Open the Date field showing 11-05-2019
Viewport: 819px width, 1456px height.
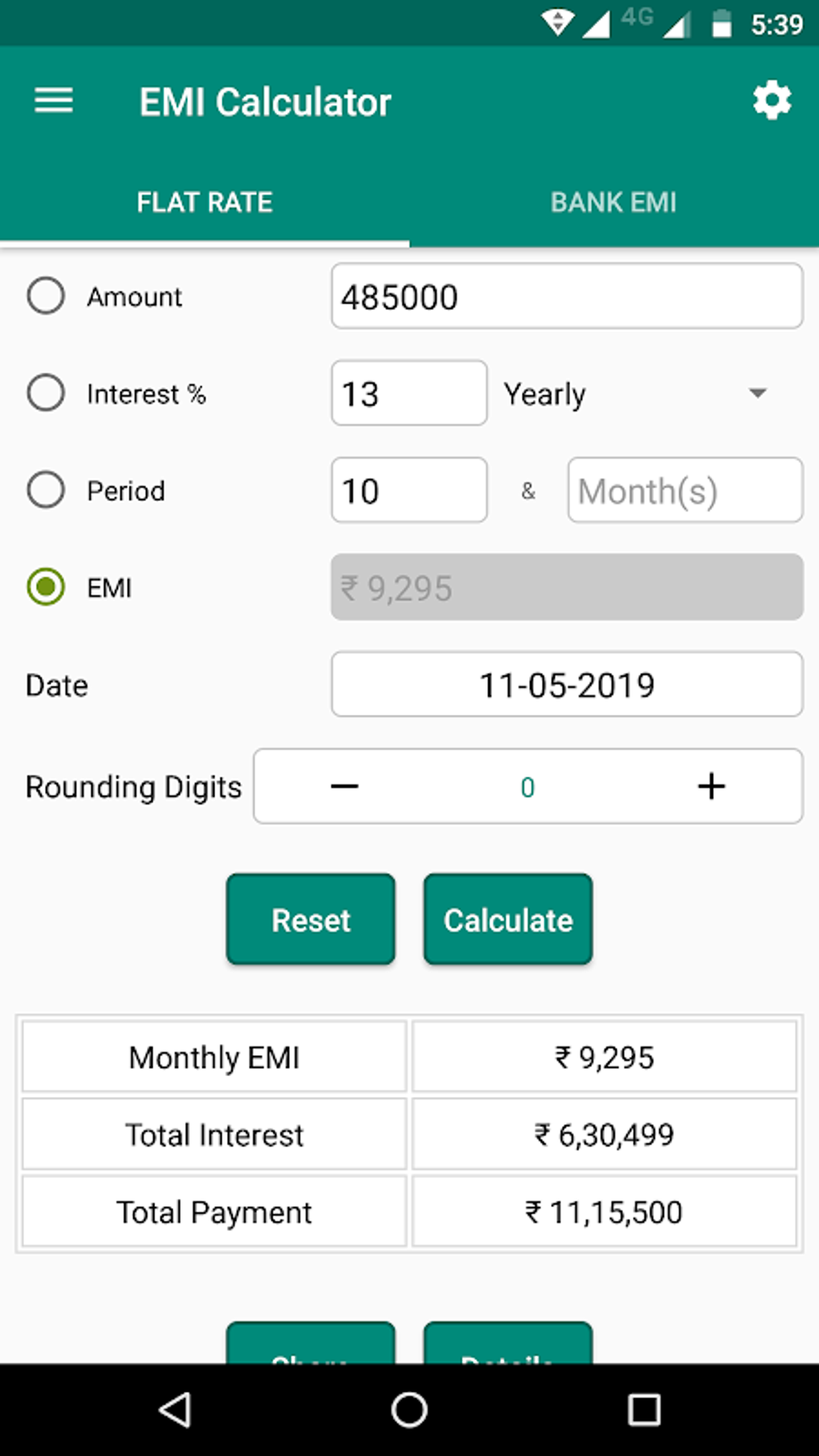pos(566,684)
